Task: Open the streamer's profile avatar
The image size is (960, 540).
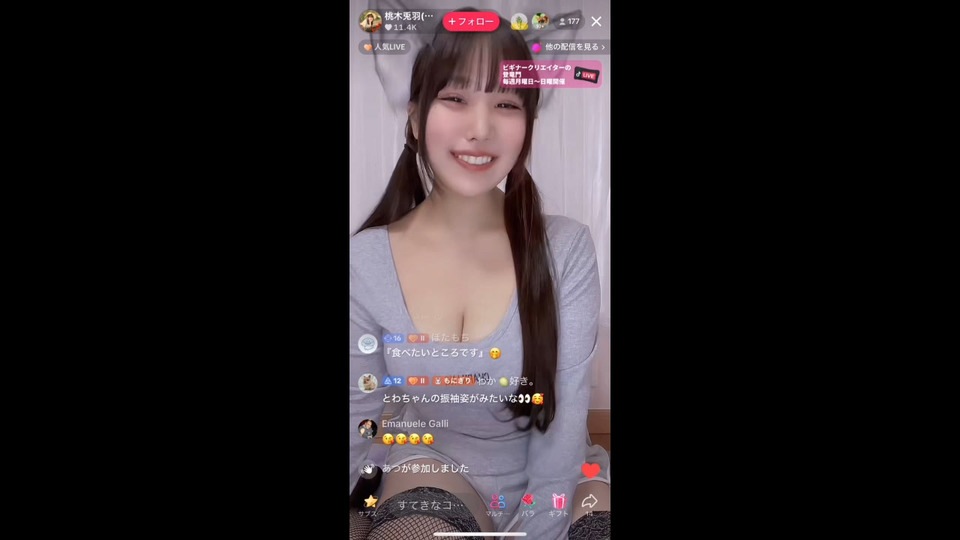Action: (370, 21)
